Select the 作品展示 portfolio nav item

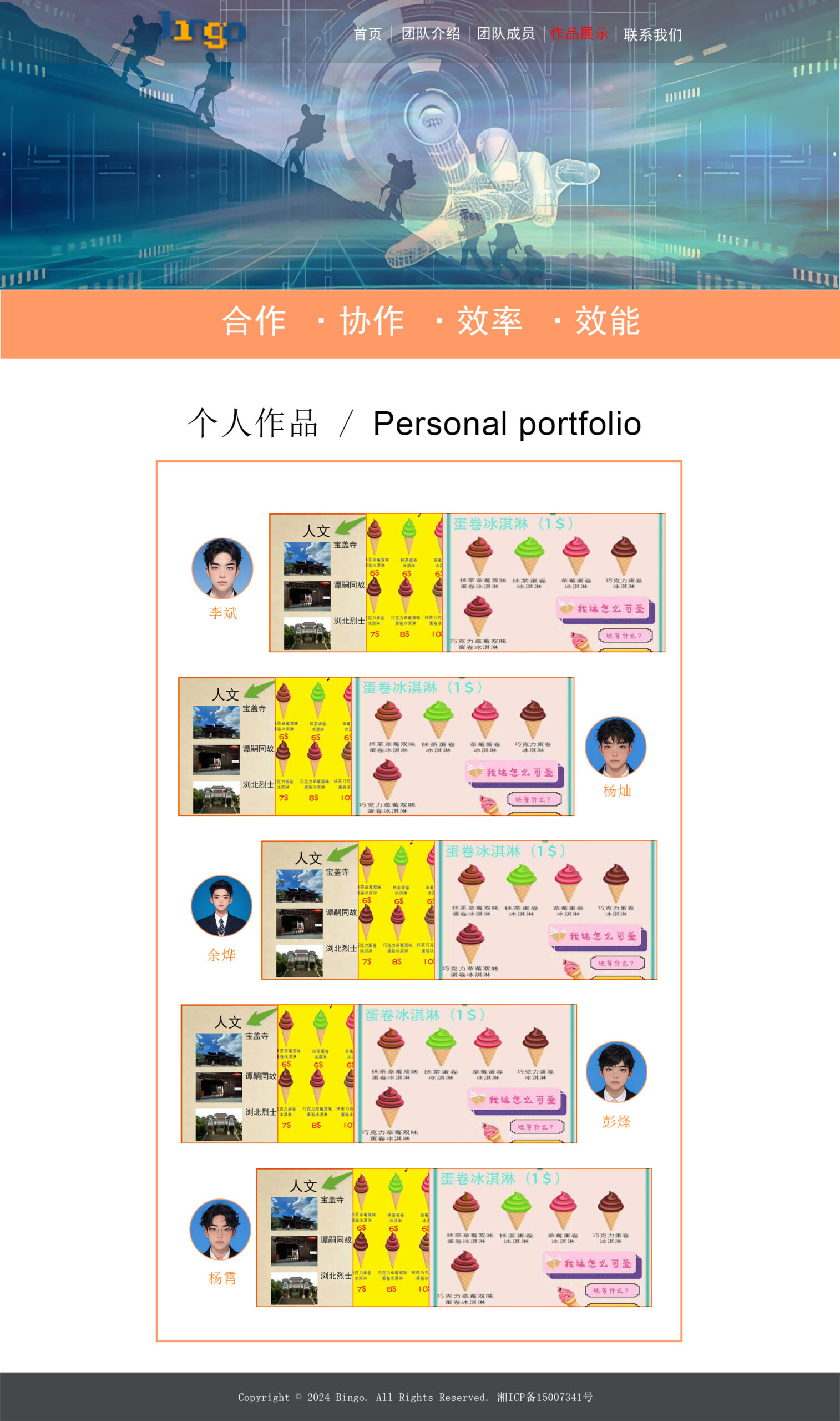579,34
